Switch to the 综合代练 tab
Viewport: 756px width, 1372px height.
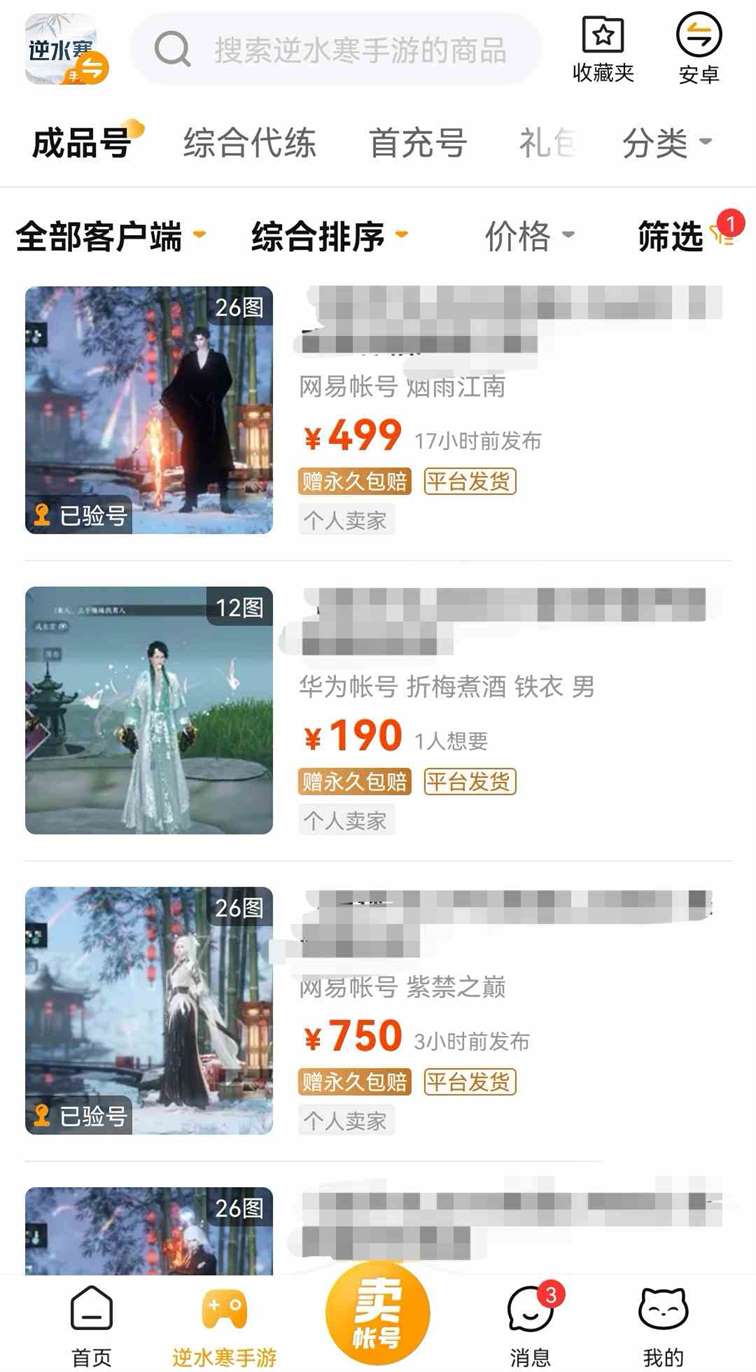(250, 143)
